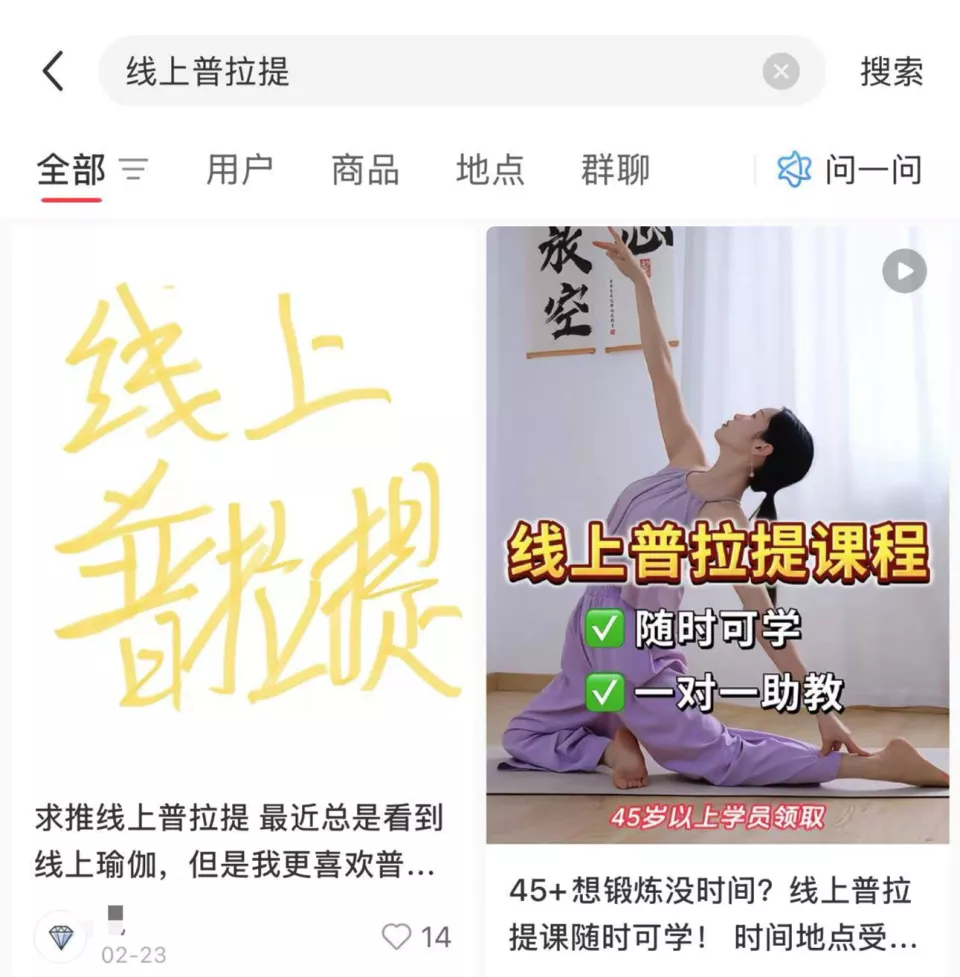Tap the 搜索 button

(x=891, y=72)
